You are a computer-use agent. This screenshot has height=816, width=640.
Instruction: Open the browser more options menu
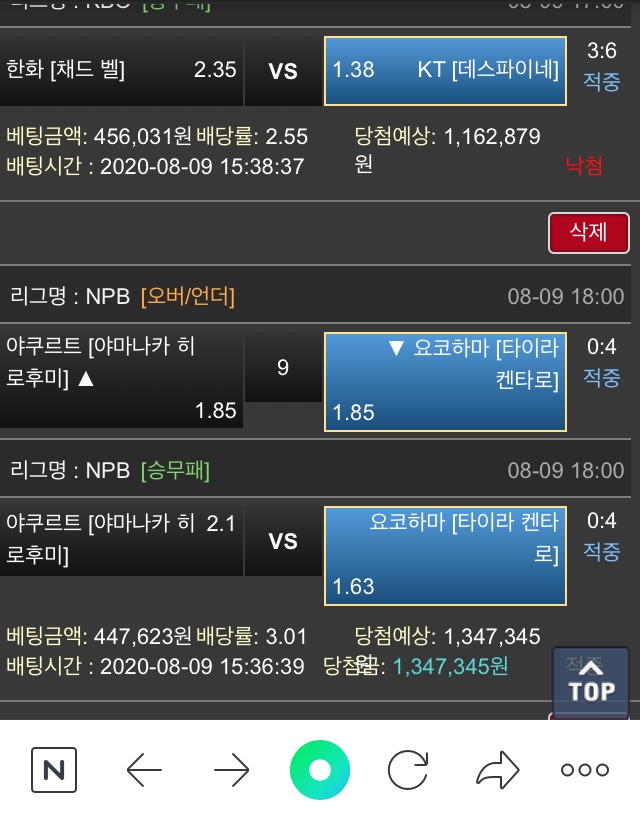pos(585,769)
